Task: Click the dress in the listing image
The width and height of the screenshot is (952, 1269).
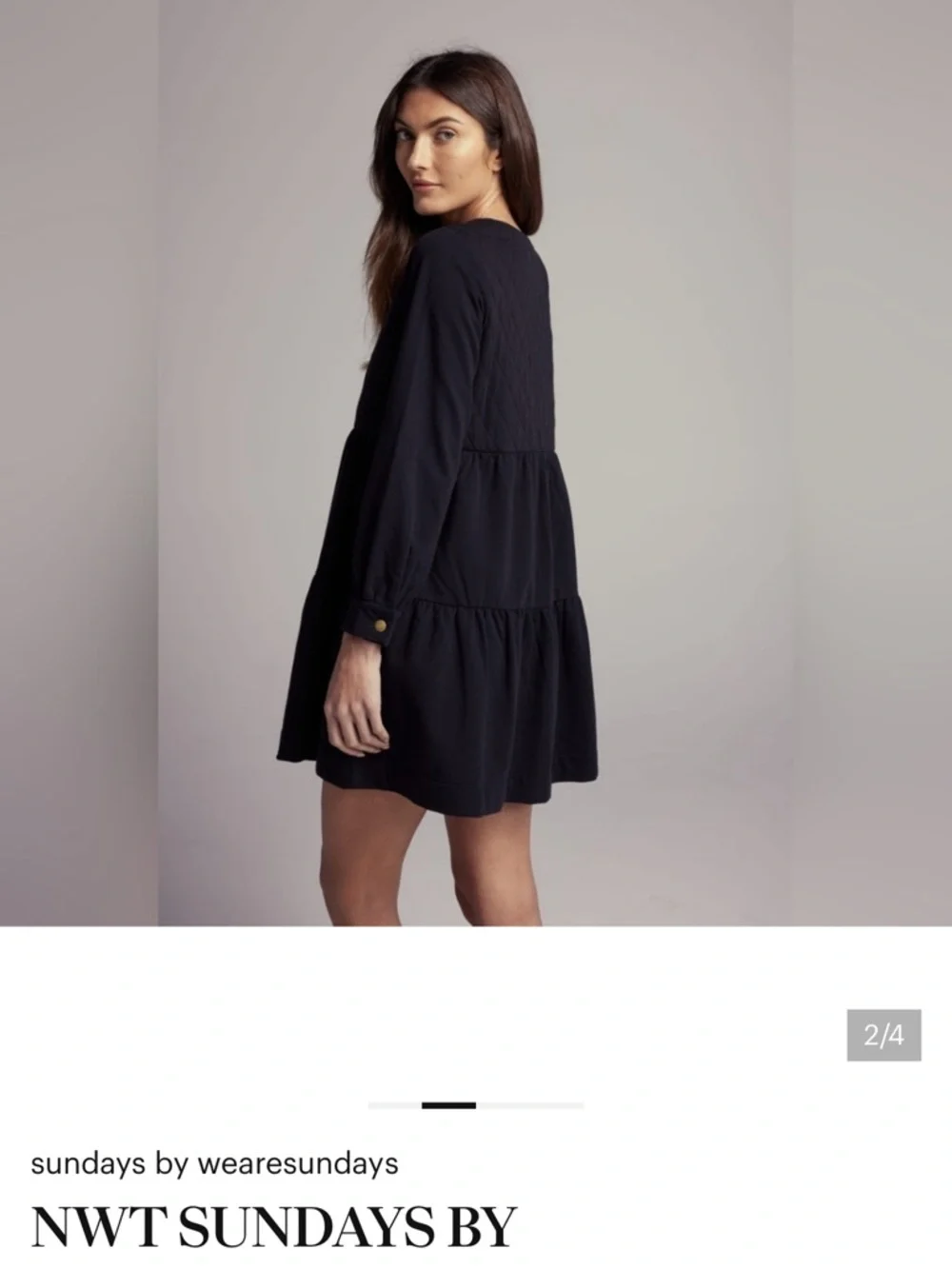Action: tap(447, 524)
